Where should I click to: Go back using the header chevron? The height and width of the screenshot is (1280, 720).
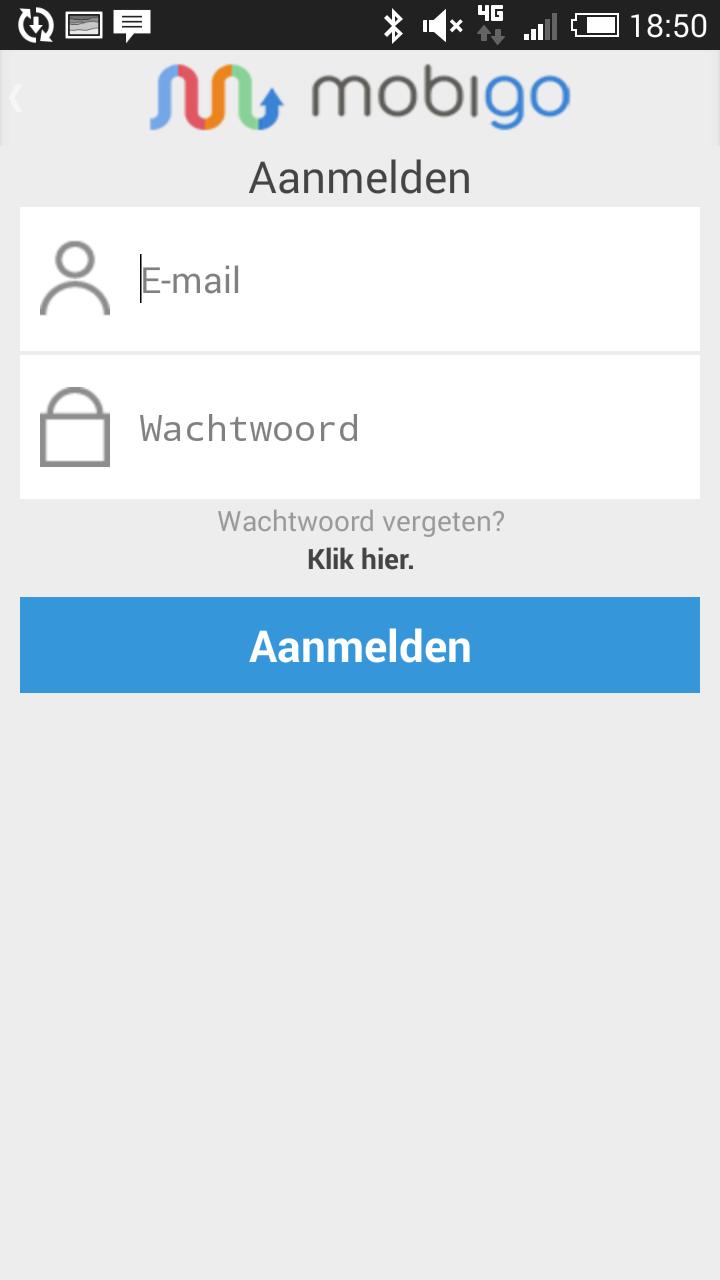pyautogui.click(x=16, y=98)
